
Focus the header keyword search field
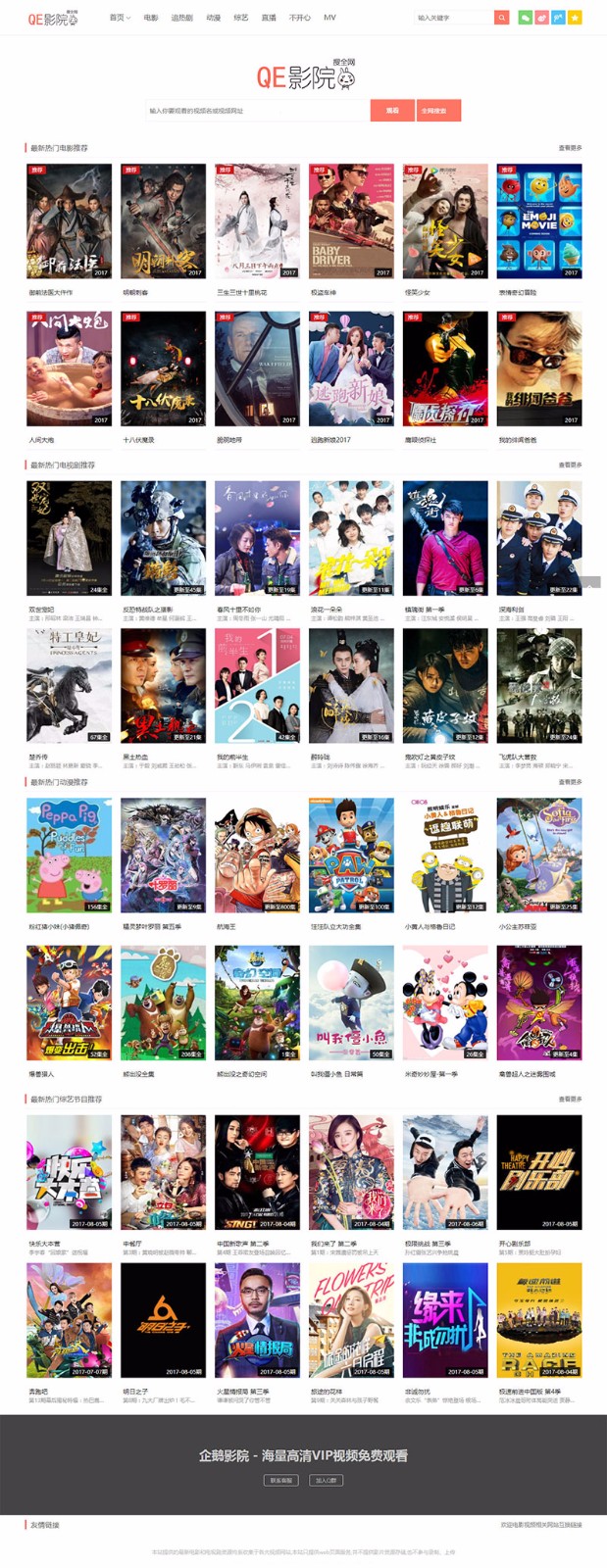click(451, 18)
